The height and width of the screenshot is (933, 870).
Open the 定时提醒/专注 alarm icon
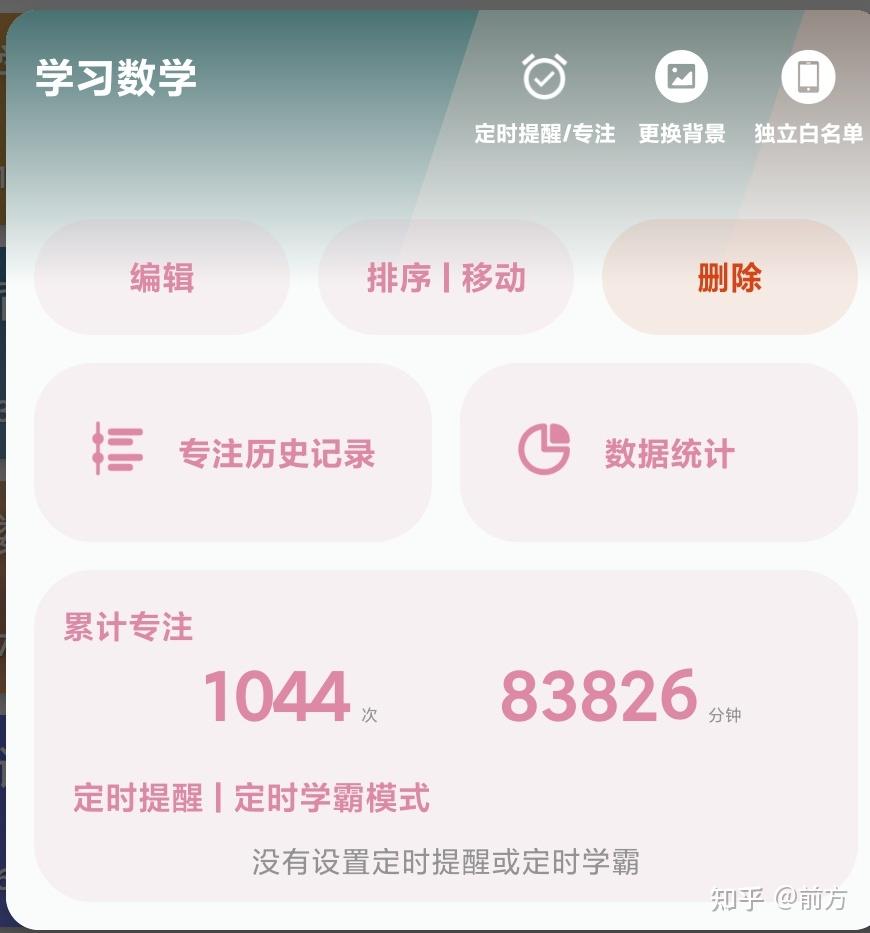point(544,78)
